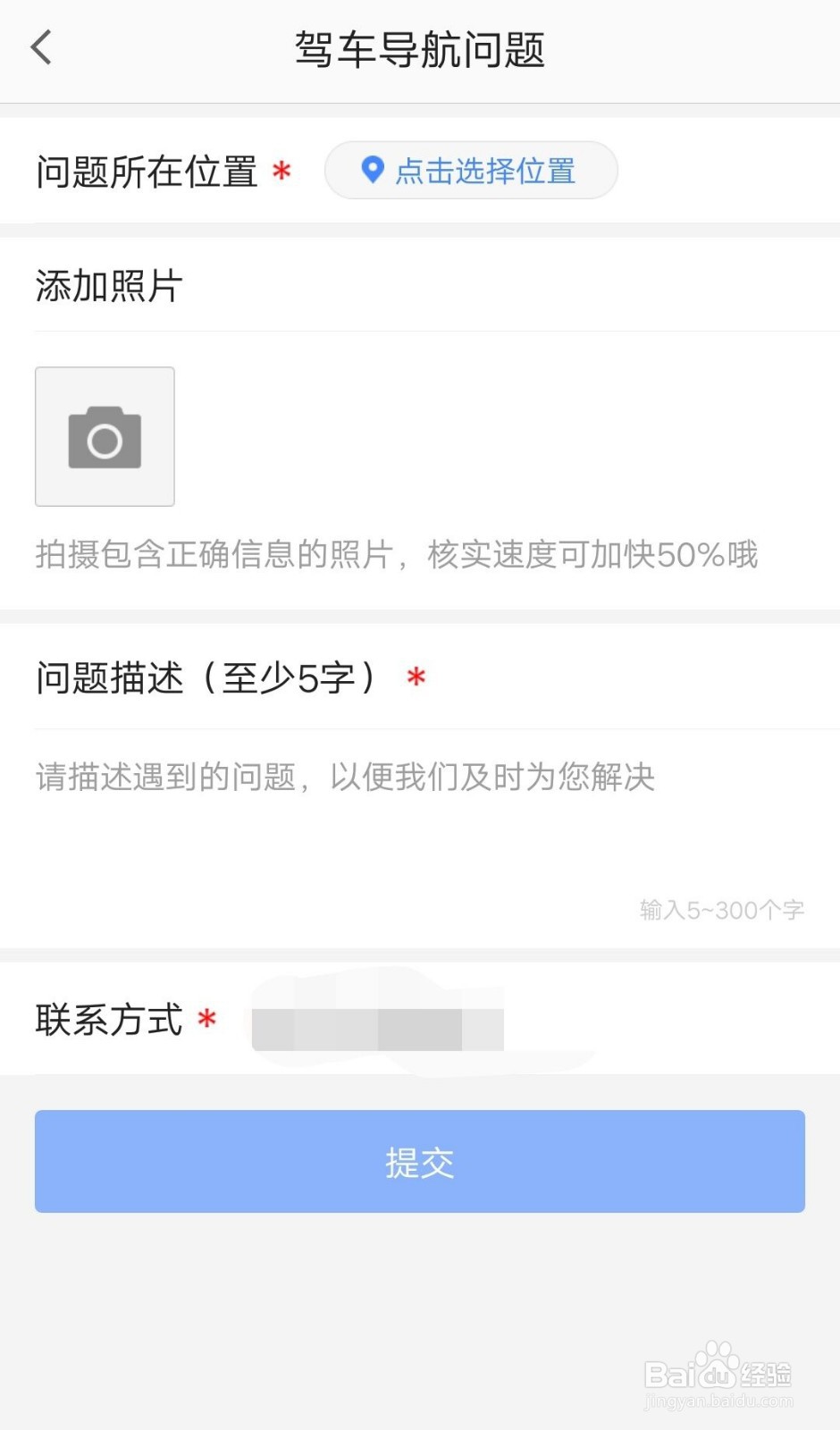Tap the 问题所在位置 label
Screen dimensions: 840x1430
point(146,170)
